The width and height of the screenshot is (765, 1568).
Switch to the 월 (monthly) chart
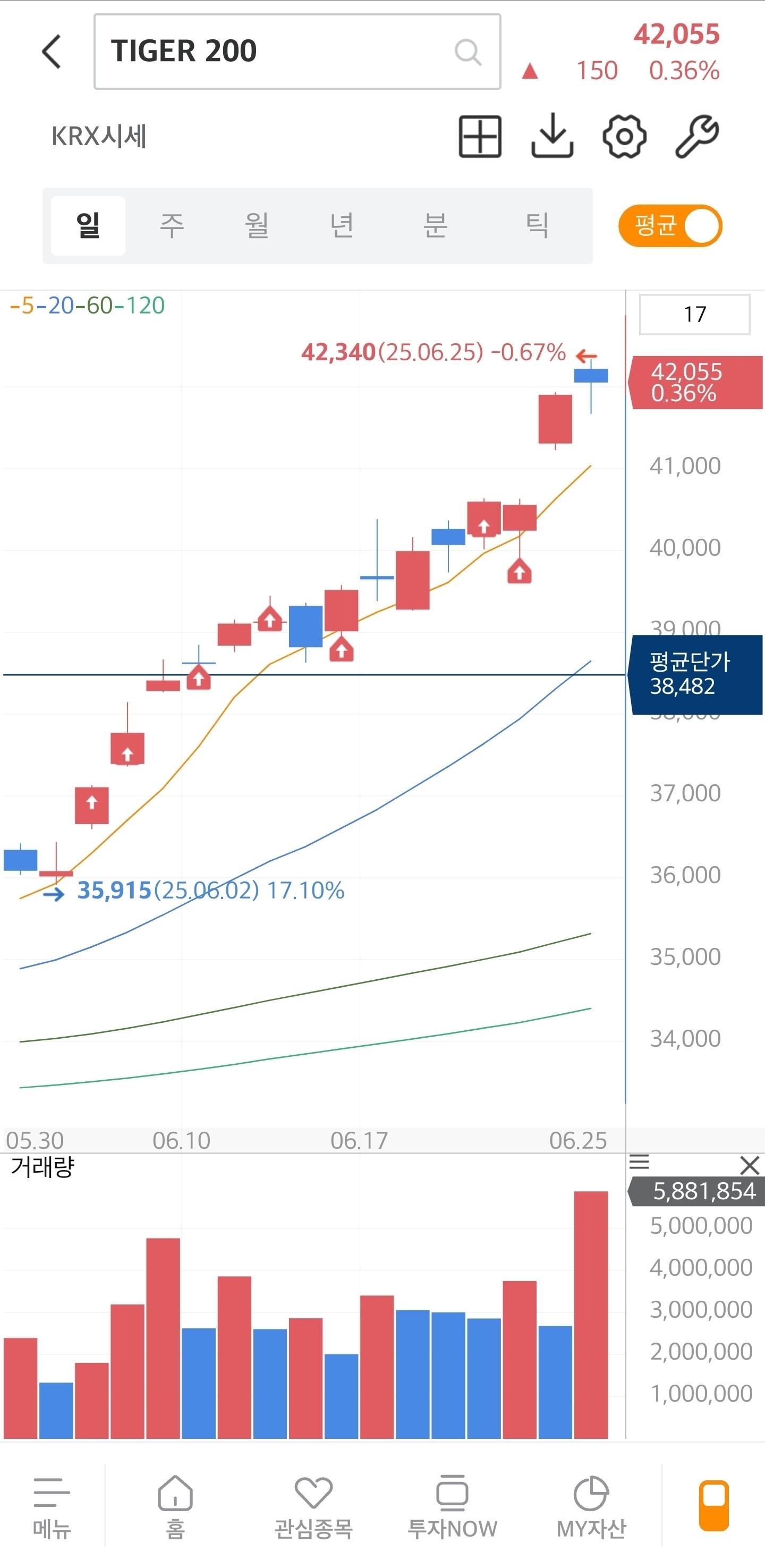tap(256, 226)
